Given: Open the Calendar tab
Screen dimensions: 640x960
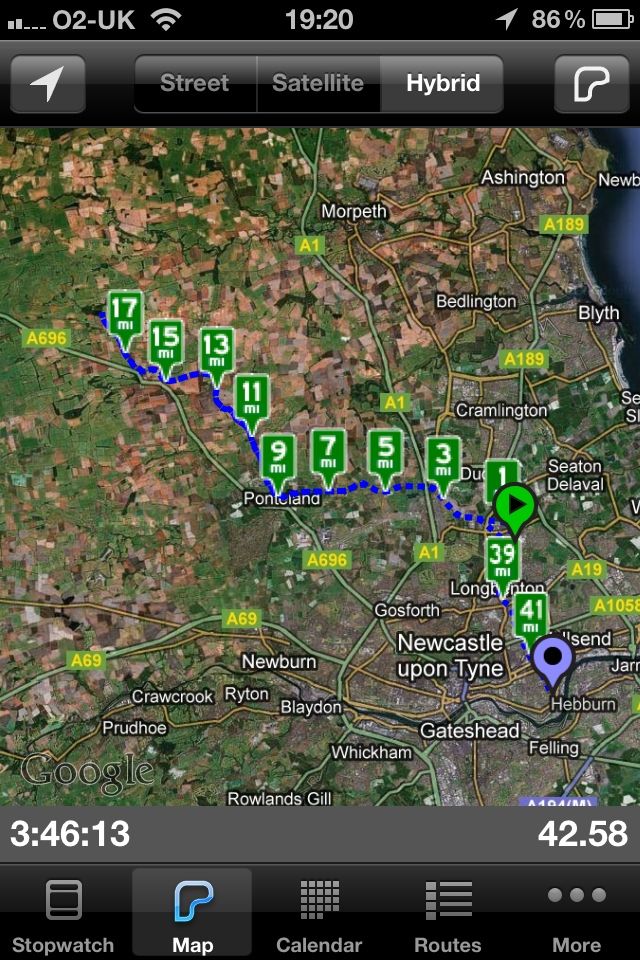Looking at the screenshot, I should click(x=319, y=915).
